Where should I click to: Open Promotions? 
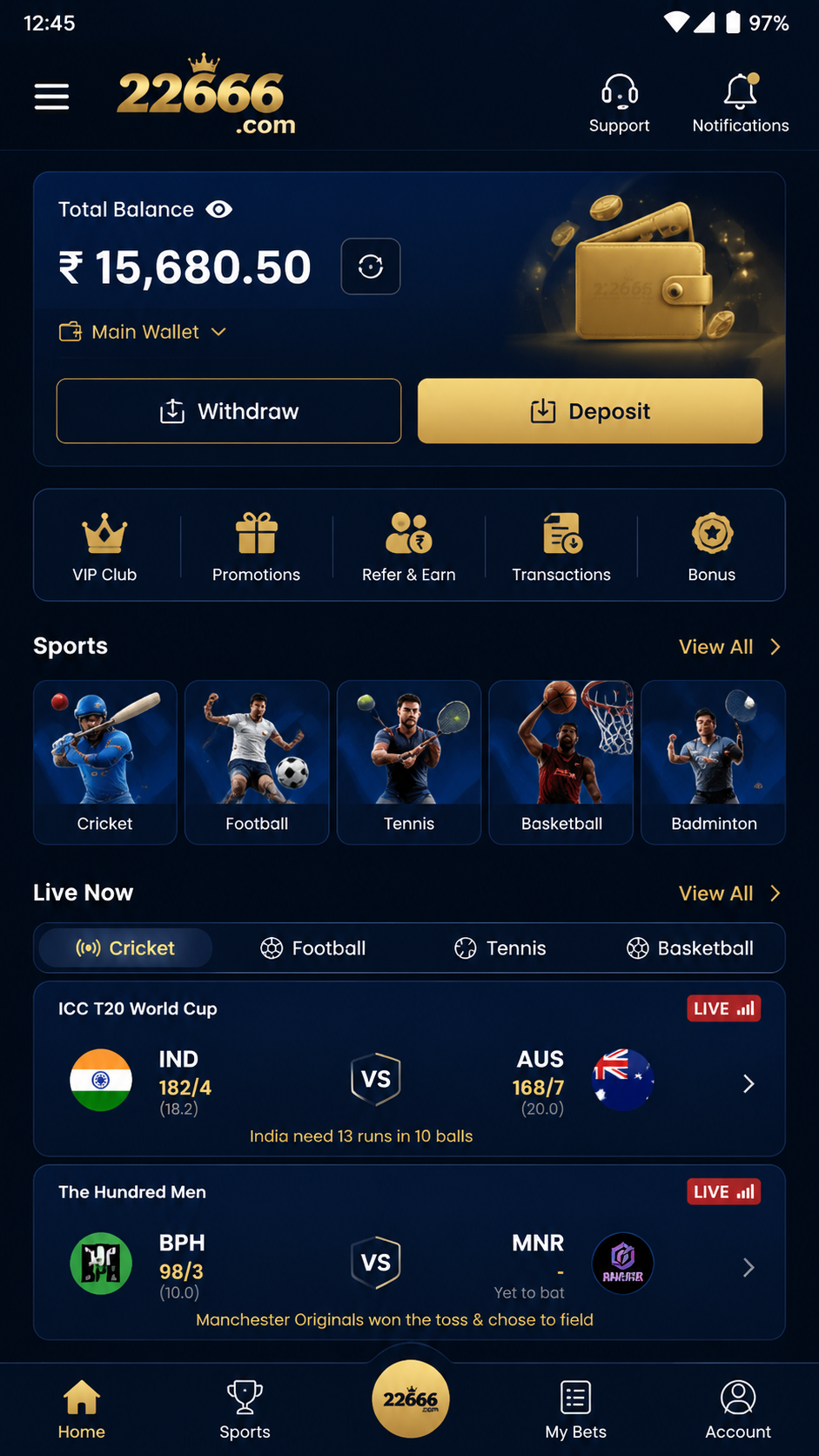[256, 547]
